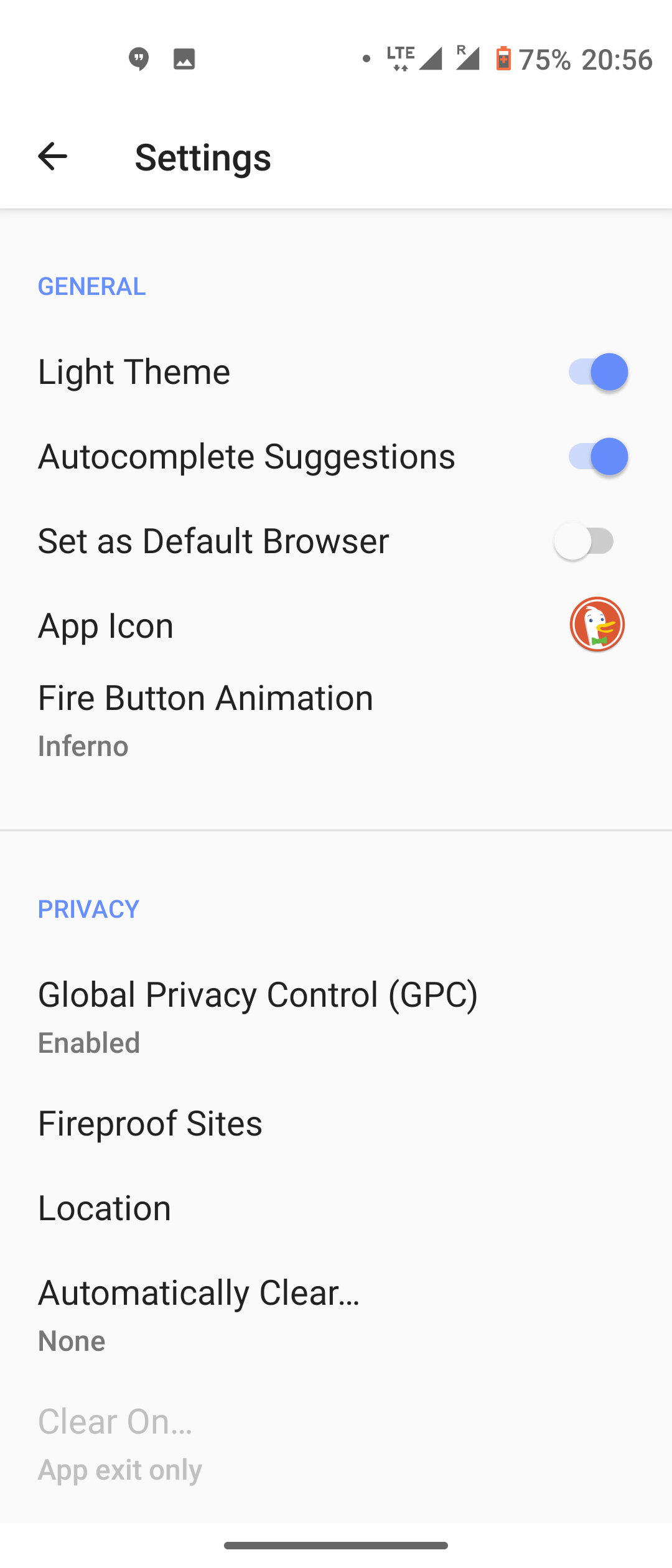Go back from Settings

click(52, 156)
